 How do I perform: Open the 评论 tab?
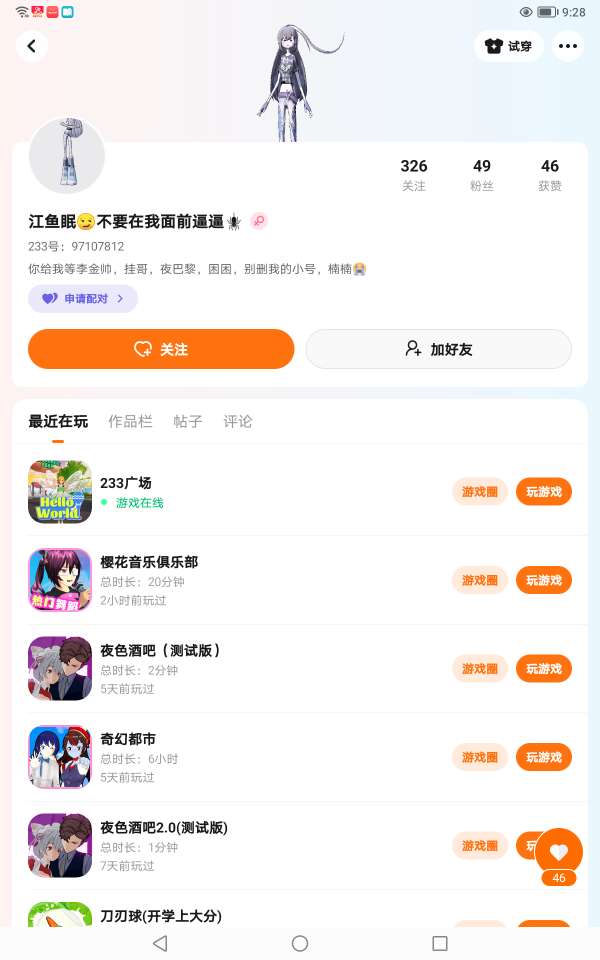(238, 422)
